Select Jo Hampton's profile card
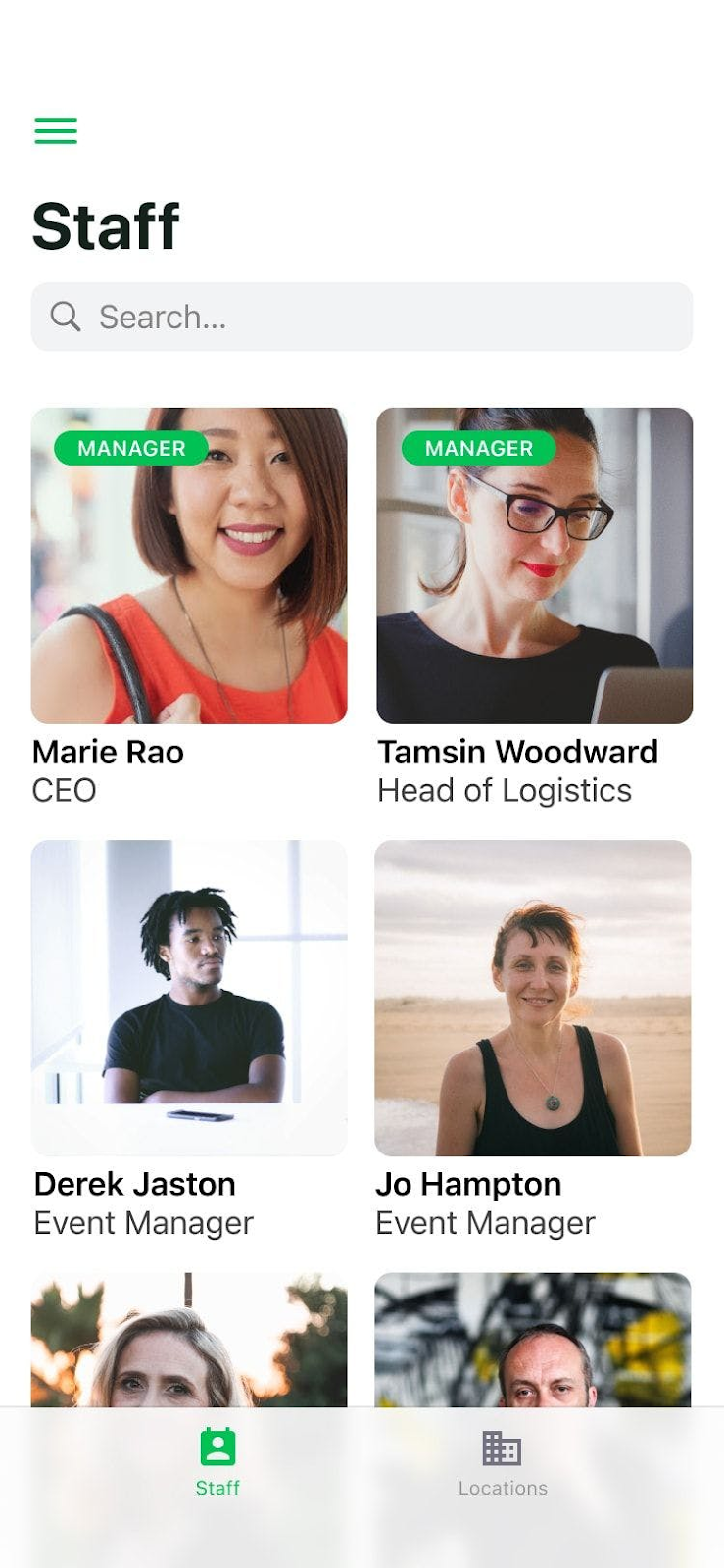The width and height of the screenshot is (724, 1568). [x=533, y=998]
